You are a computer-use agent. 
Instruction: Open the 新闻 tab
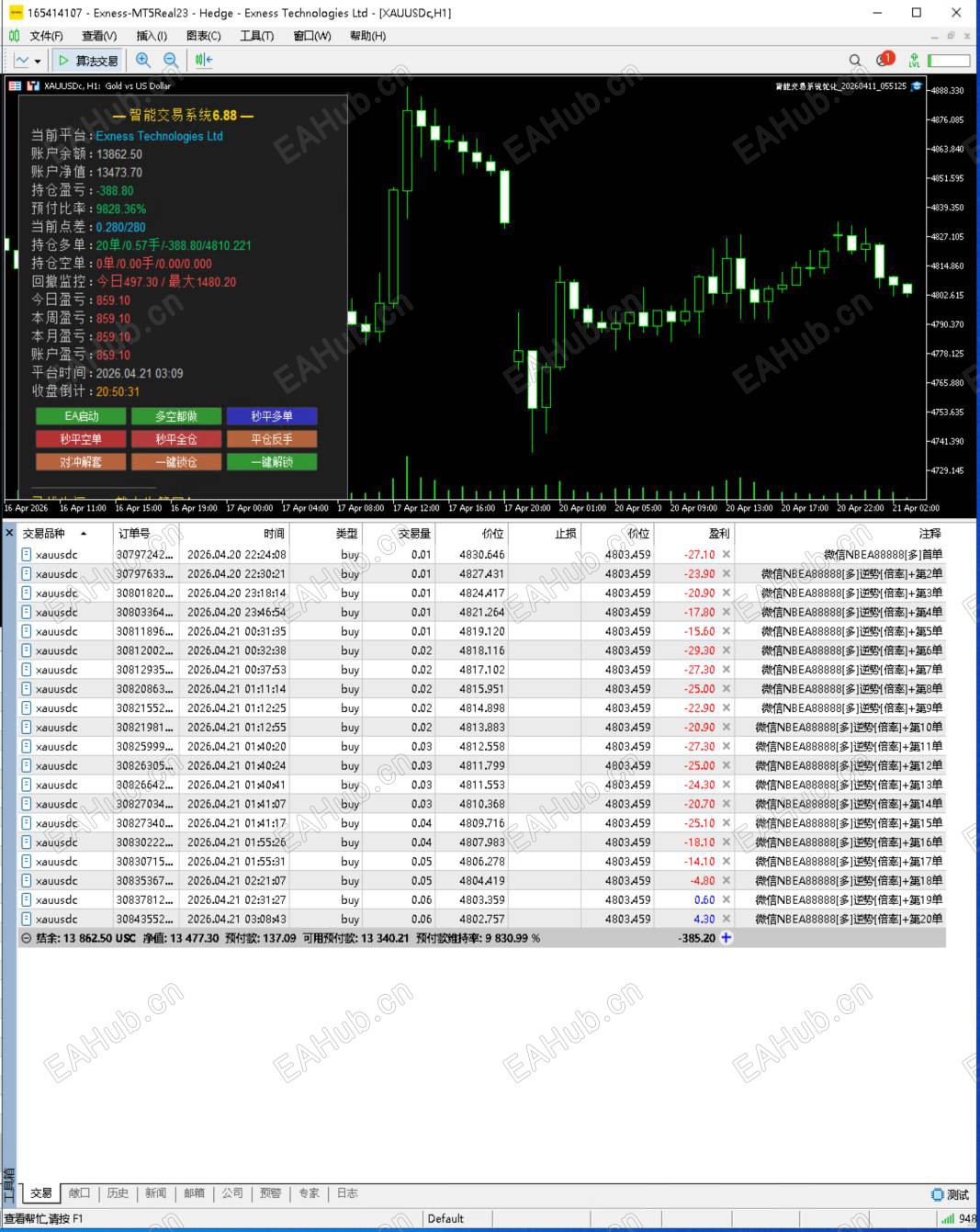[x=156, y=1193]
